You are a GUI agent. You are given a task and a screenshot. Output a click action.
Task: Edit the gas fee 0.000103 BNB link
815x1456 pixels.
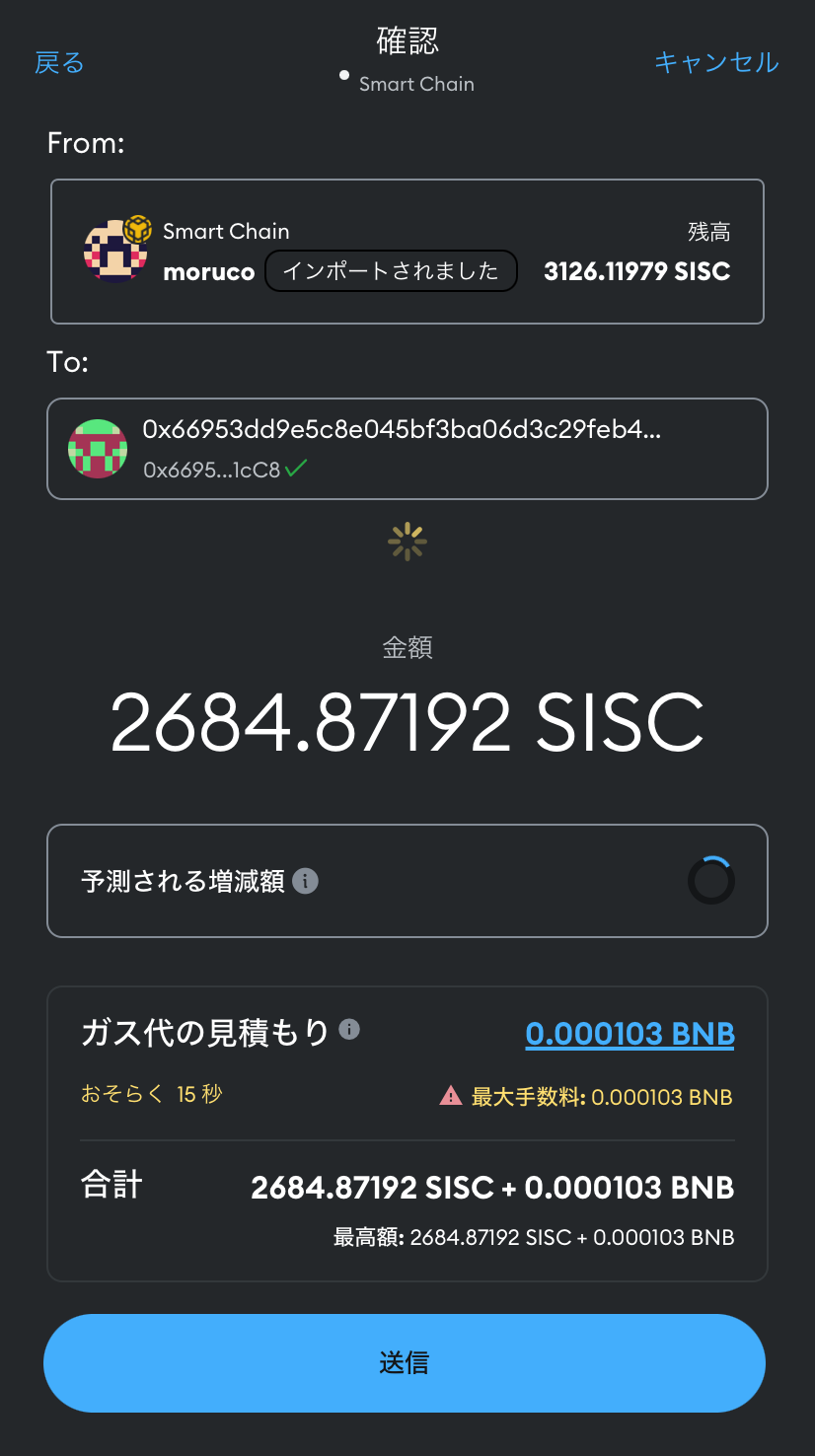pos(630,1034)
